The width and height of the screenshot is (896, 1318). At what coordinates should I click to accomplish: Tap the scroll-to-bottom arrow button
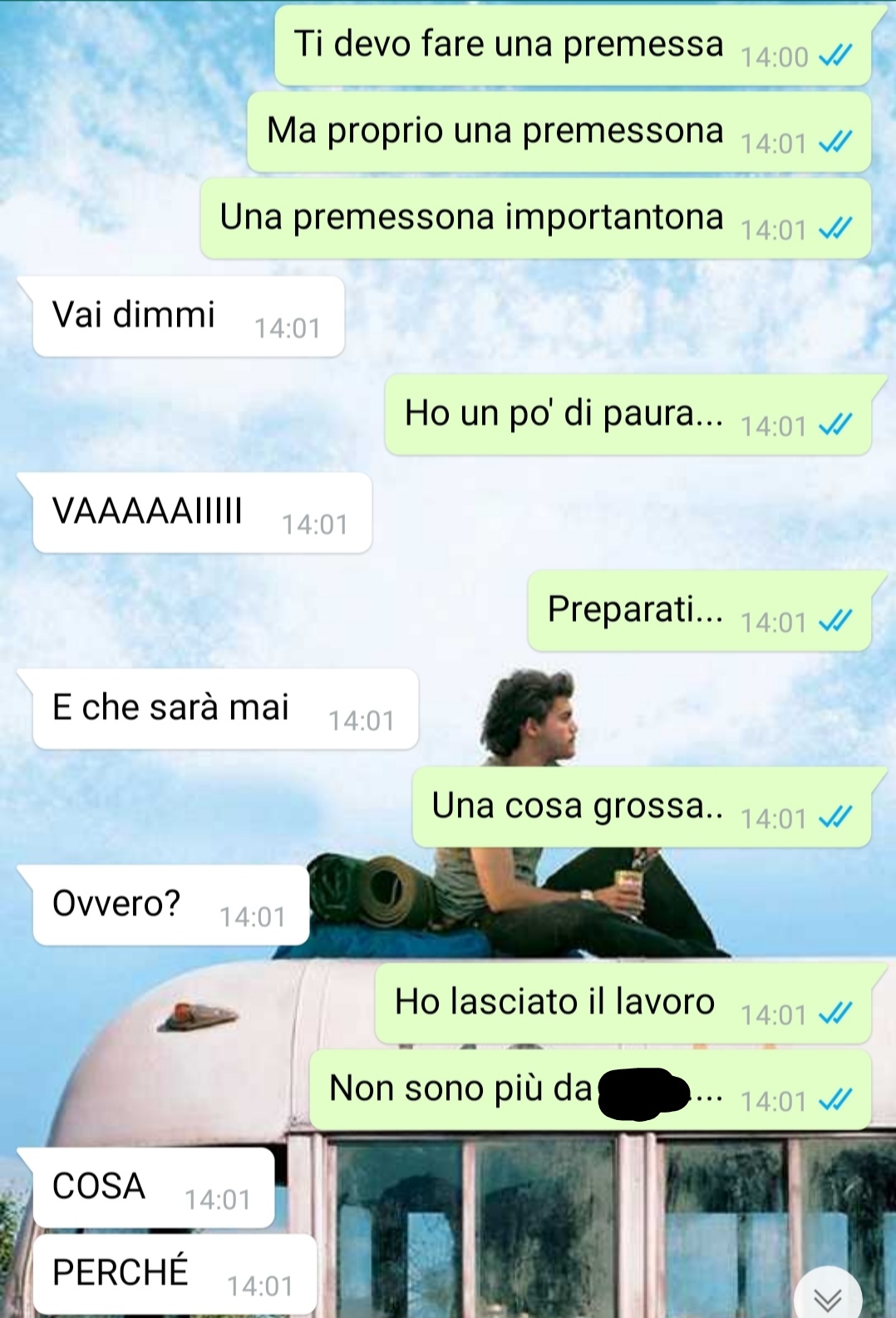[827, 1296]
